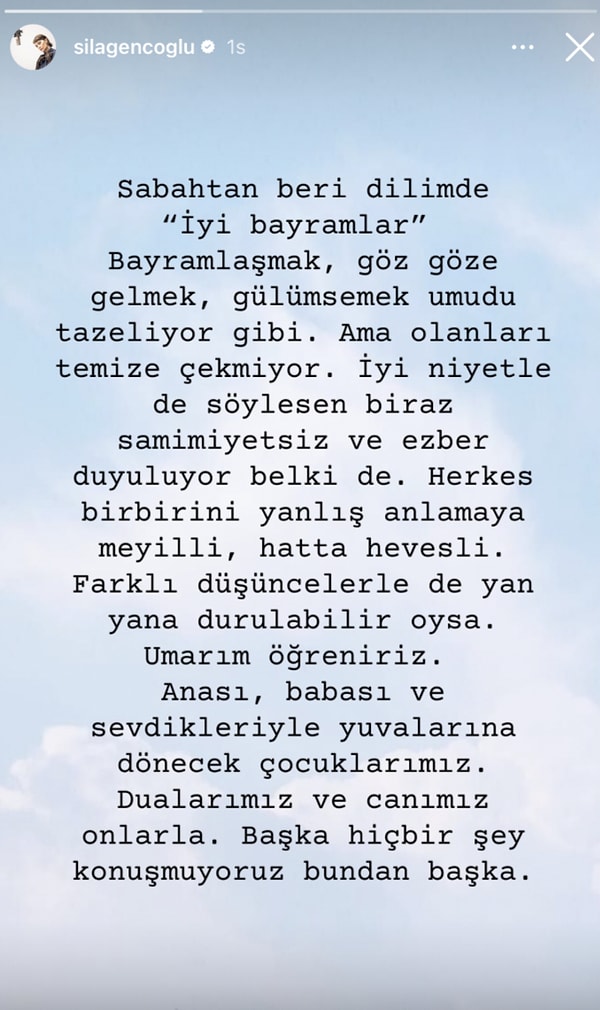Image resolution: width=600 pixels, height=1010 pixels.
Task: Open silagencoglu's profile picture
Action: [x=33, y=47]
